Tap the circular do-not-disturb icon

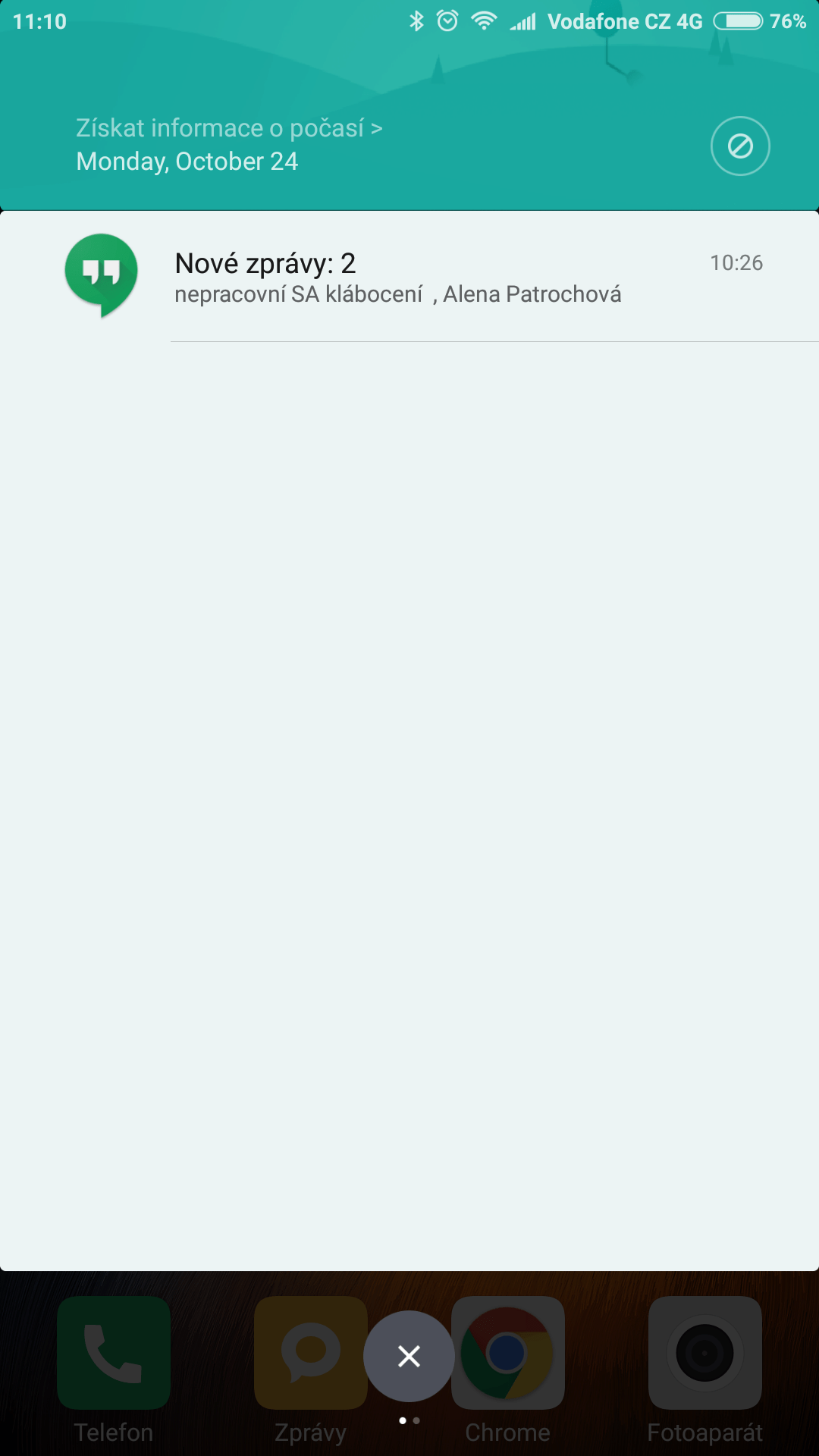[x=740, y=146]
